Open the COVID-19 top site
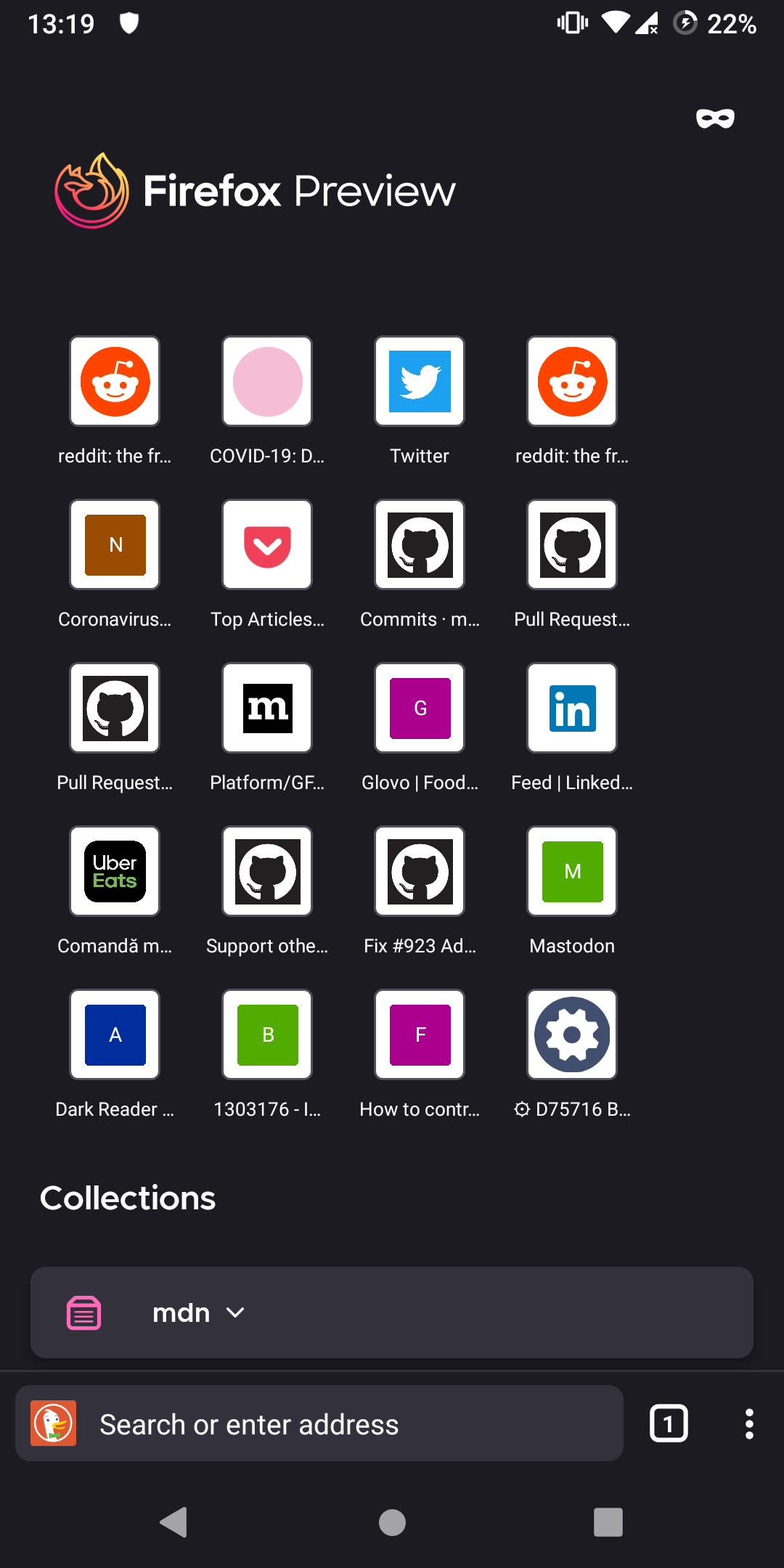 point(267,382)
